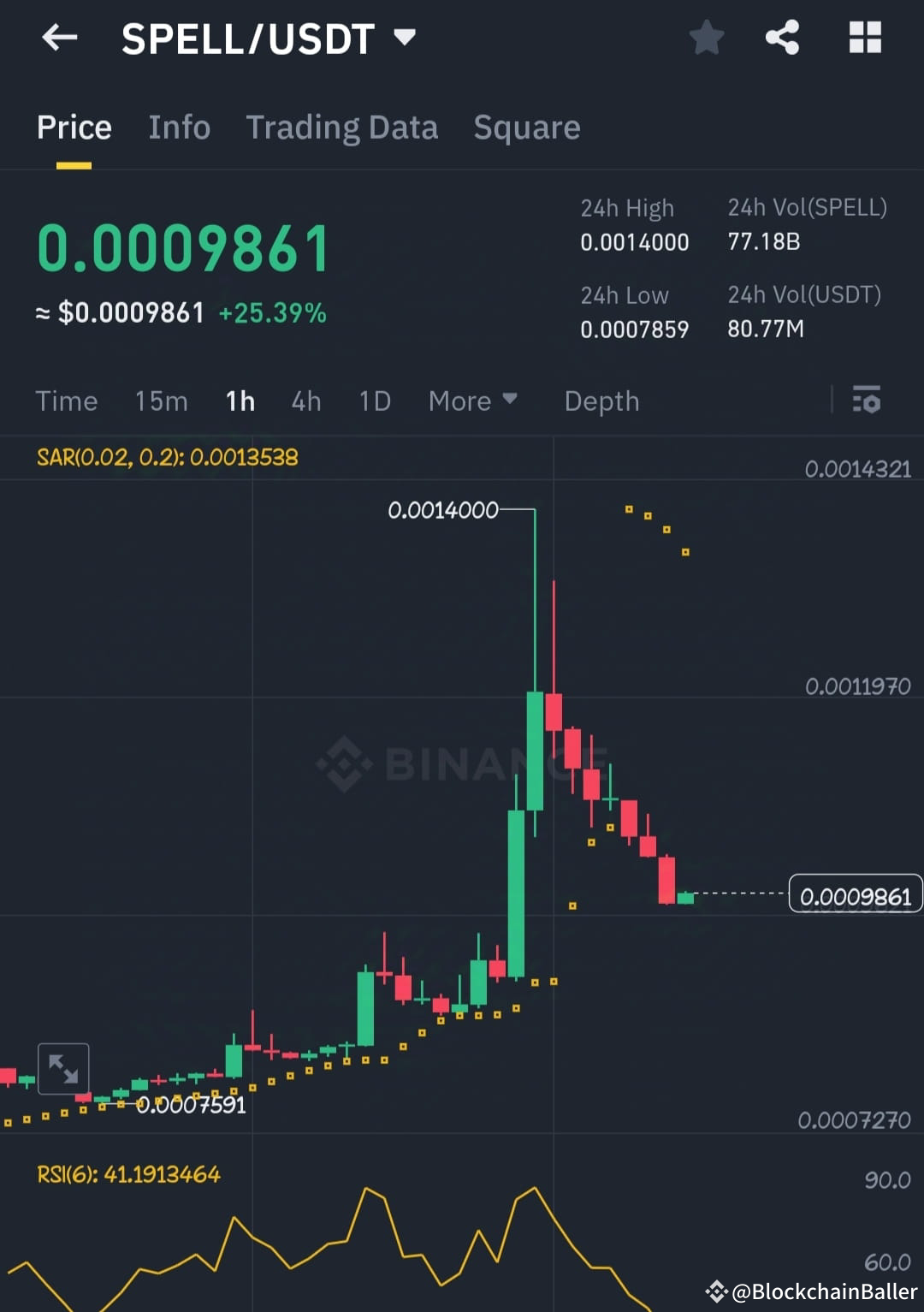
Task: Select the Time line chart view
Action: (66, 401)
